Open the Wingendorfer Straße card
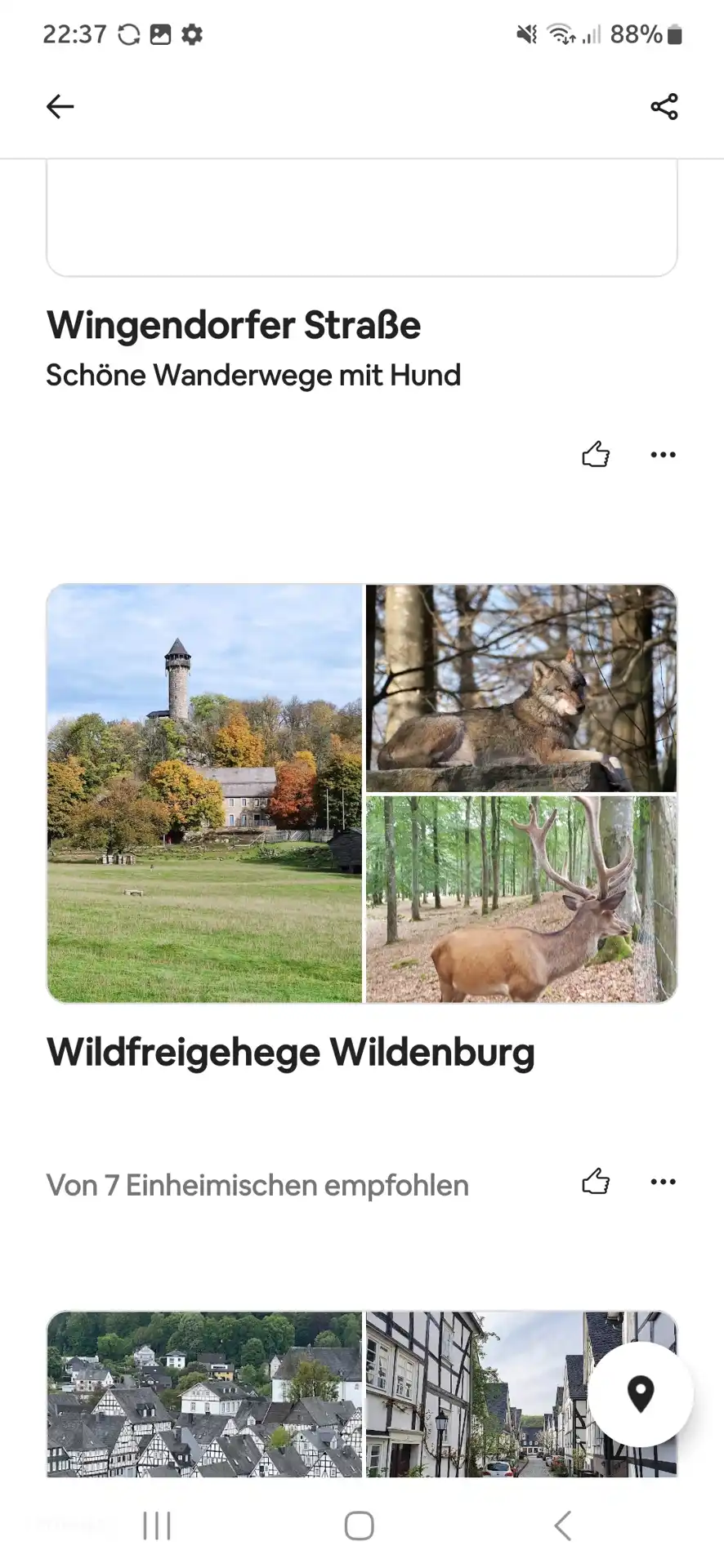Screen dimensions: 724x1568 (234, 325)
